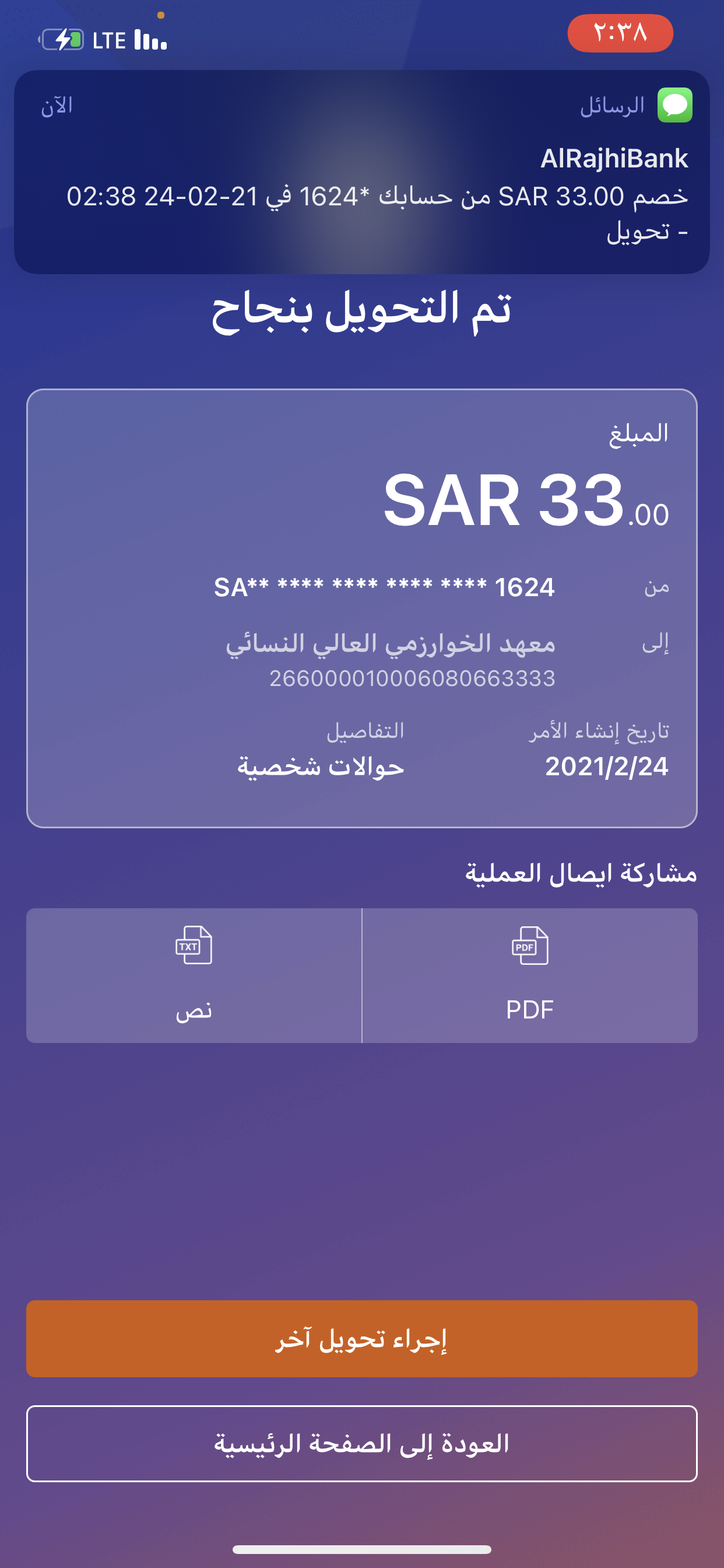The width and height of the screenshot is (724, 1568).
Task: Share the receipt as text (نص)
Action: click(194, 975)
